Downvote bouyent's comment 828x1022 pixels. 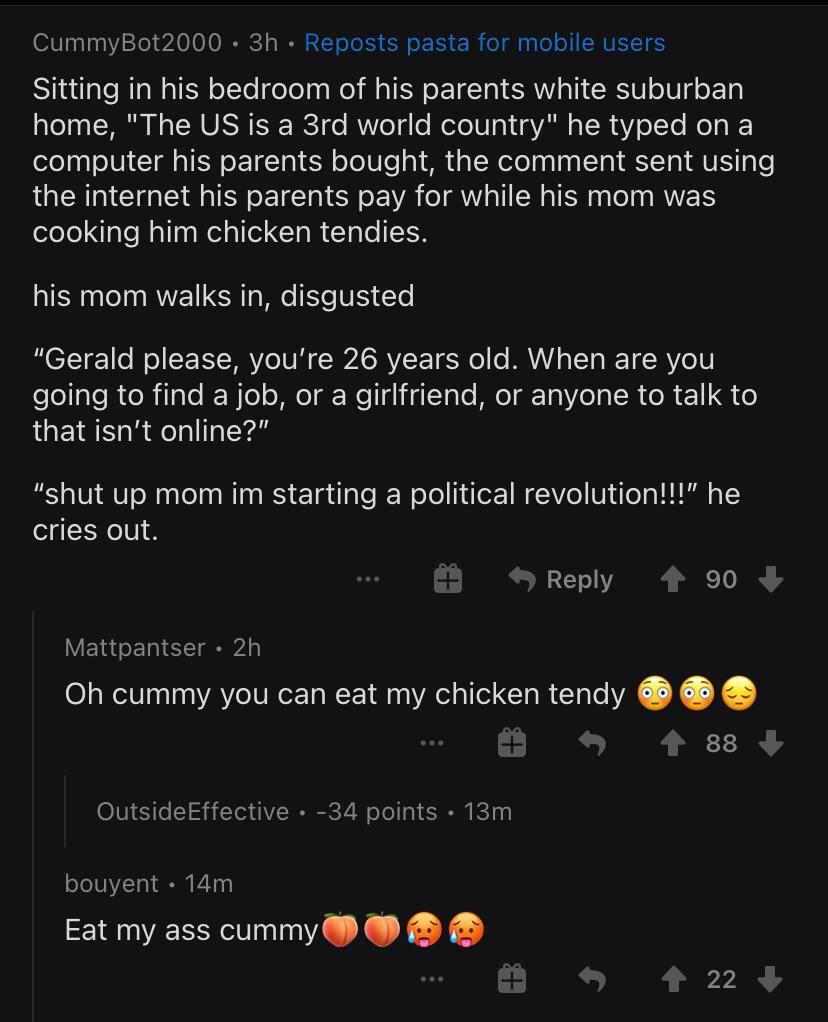point(769,979)
